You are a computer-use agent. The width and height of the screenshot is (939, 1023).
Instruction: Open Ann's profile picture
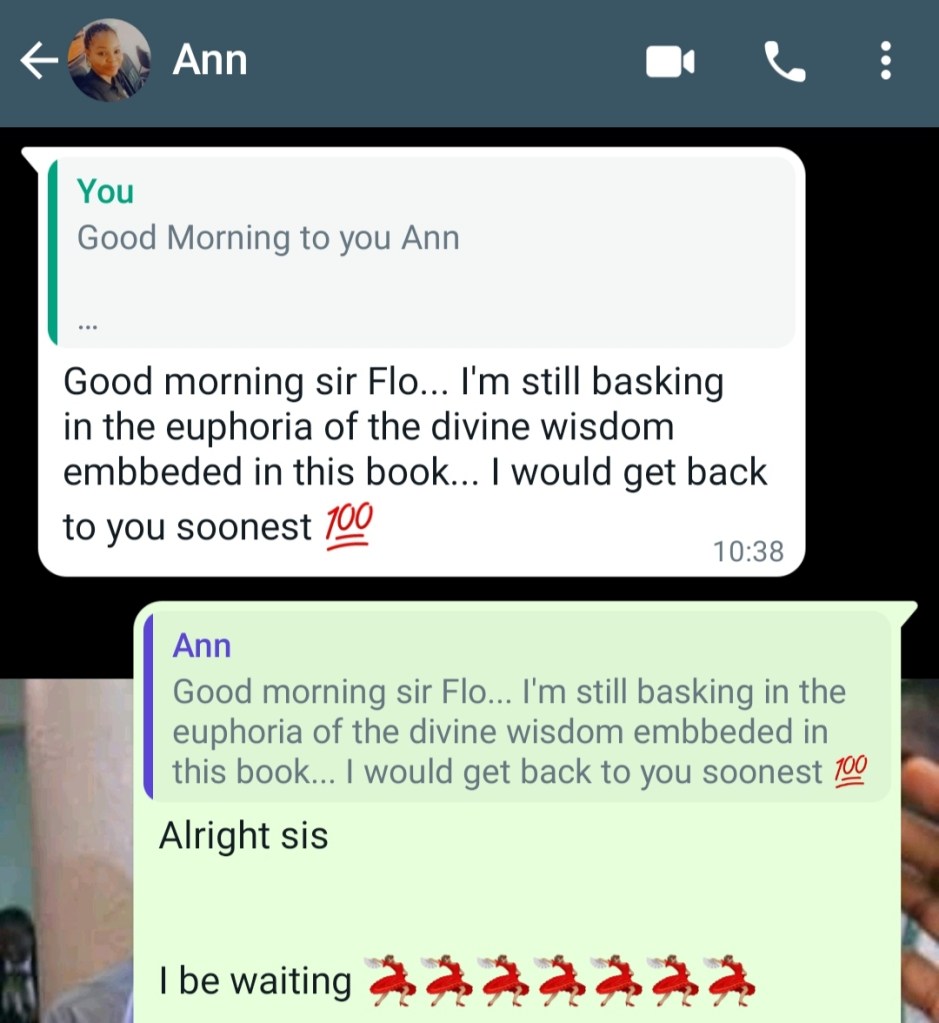[x=109, y=61]
